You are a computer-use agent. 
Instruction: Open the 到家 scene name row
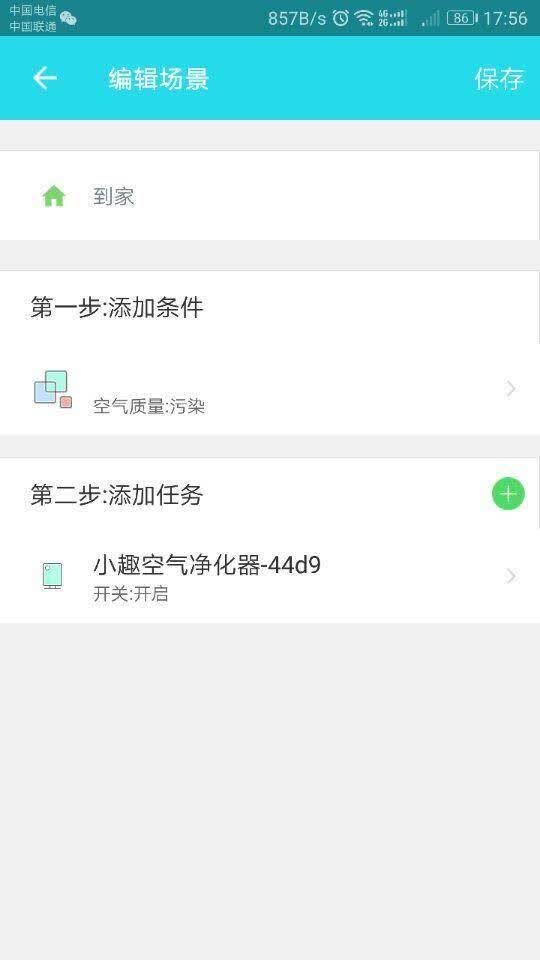pyautogui.click(x=270, y=196)
